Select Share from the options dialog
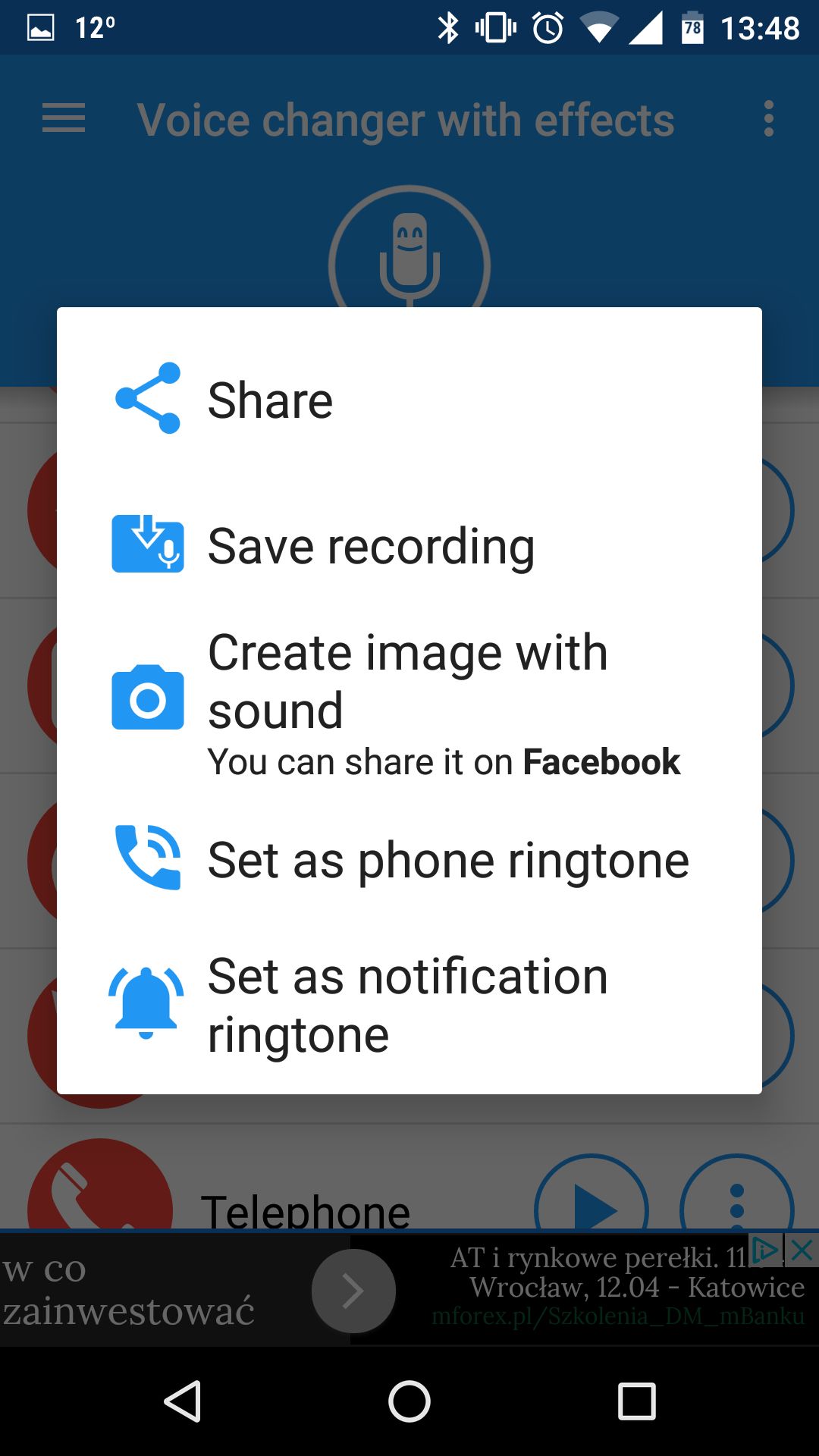 (x=409, y=399)
